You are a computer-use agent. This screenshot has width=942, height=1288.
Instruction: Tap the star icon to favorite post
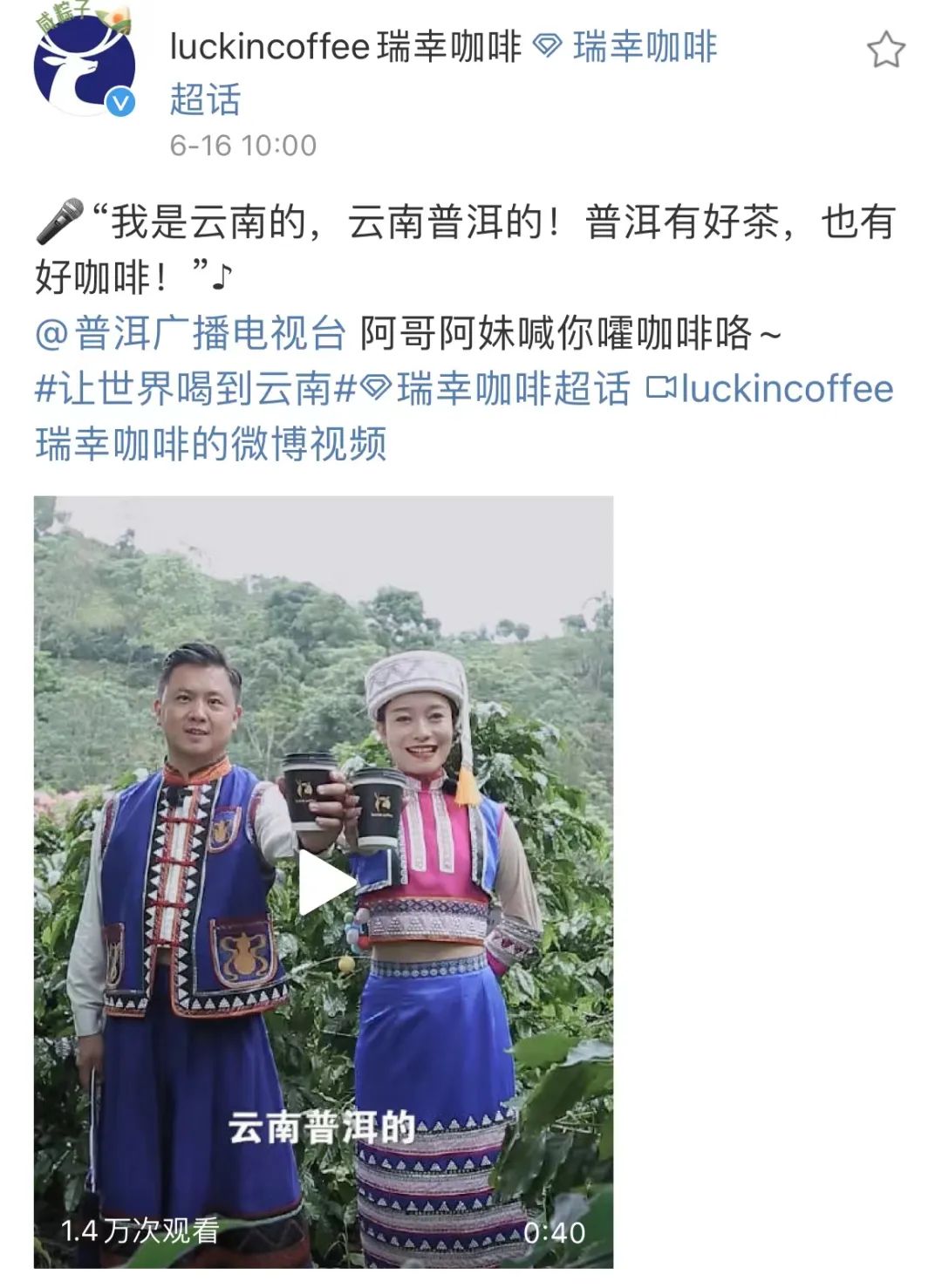point(885,51)
